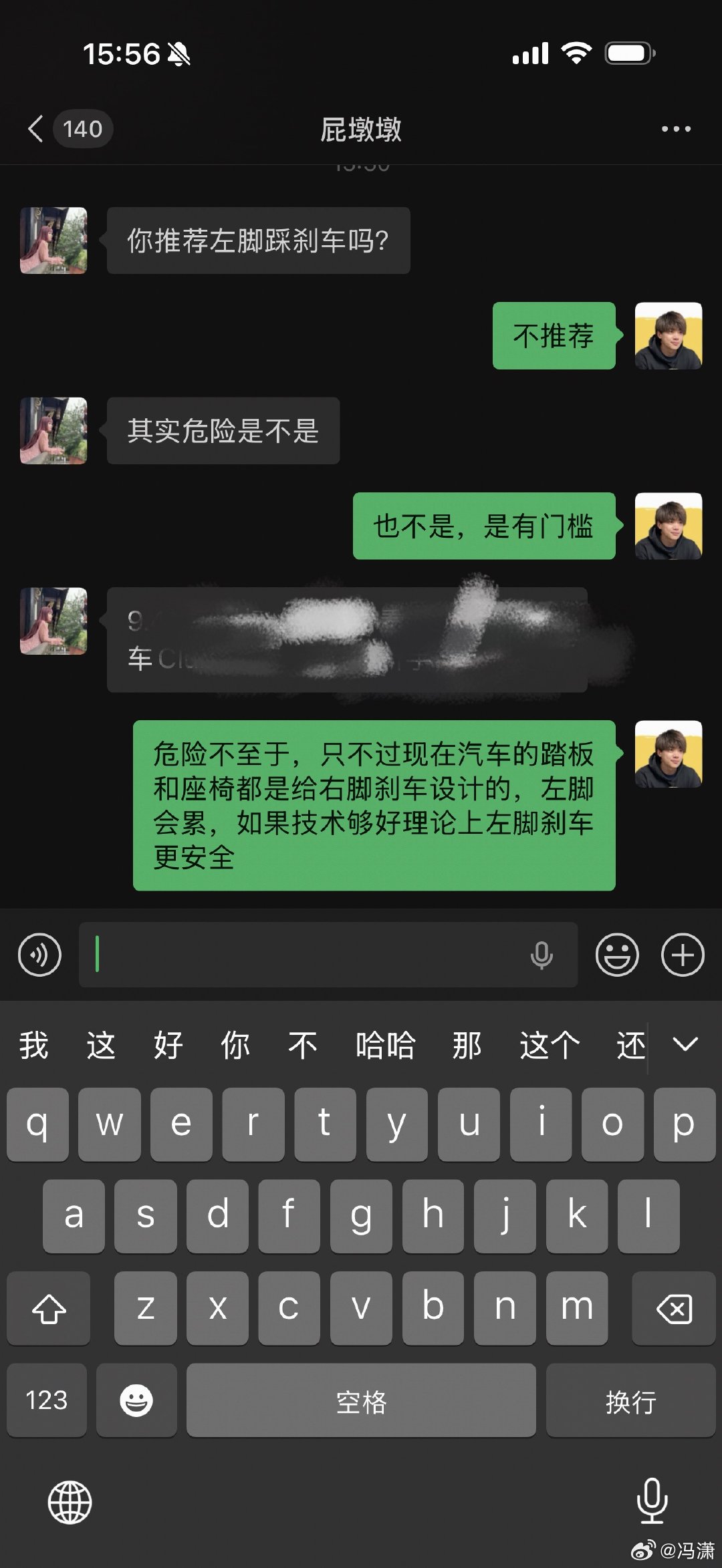Screen dimensions: 722x1568
Task: Open the voice message input icon
Action: click(39, 955)
